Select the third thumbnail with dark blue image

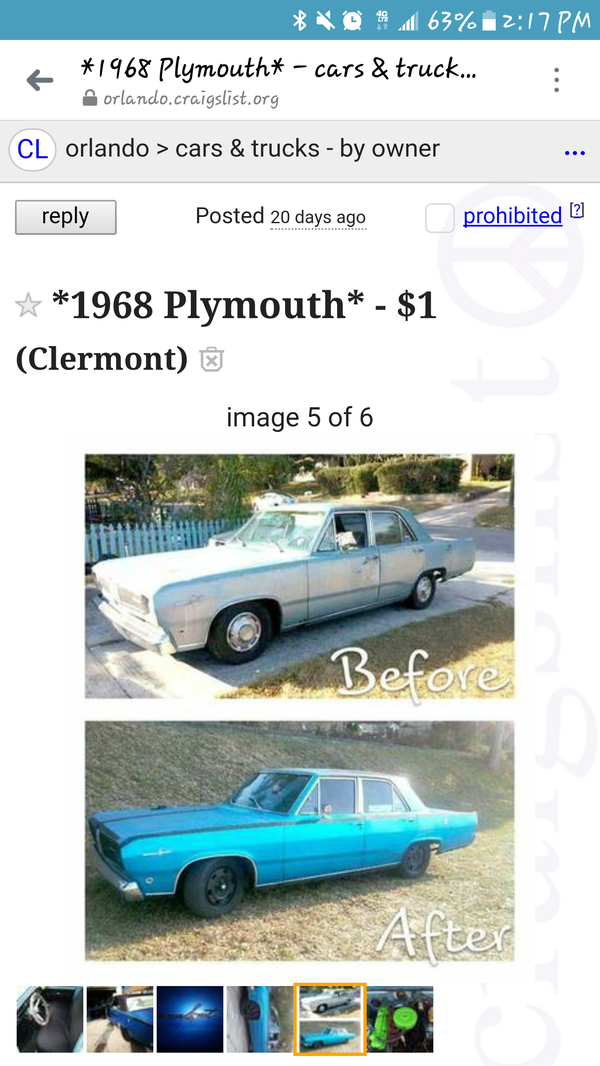pyautogui.click(x=189, y=1019)
